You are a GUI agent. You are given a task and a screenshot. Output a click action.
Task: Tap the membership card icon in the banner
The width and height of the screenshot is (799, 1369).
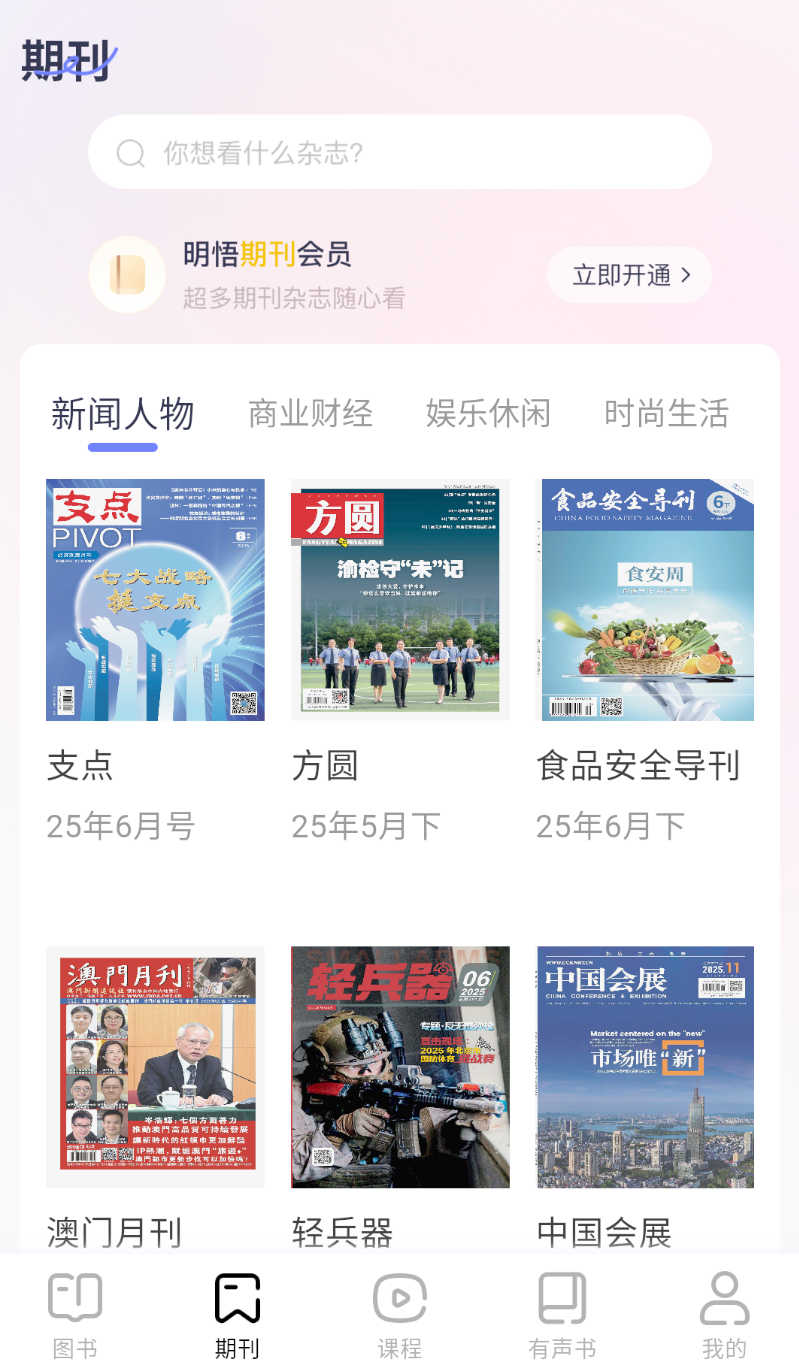coord(127,275)
